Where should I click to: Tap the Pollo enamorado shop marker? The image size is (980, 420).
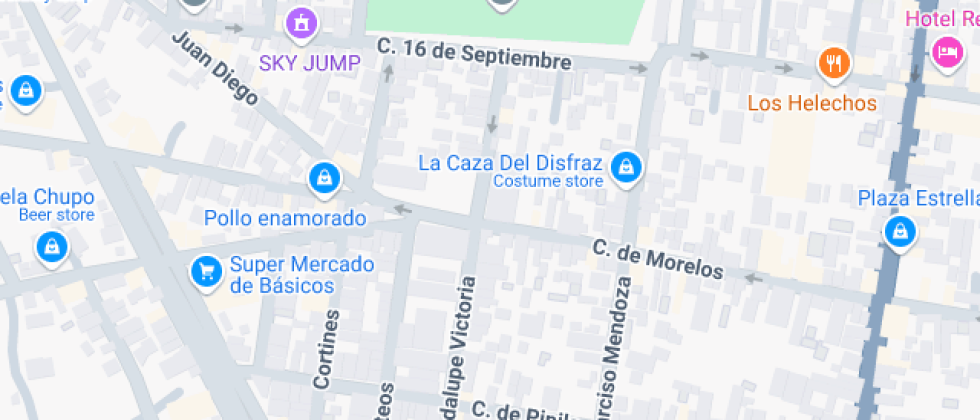324,180
